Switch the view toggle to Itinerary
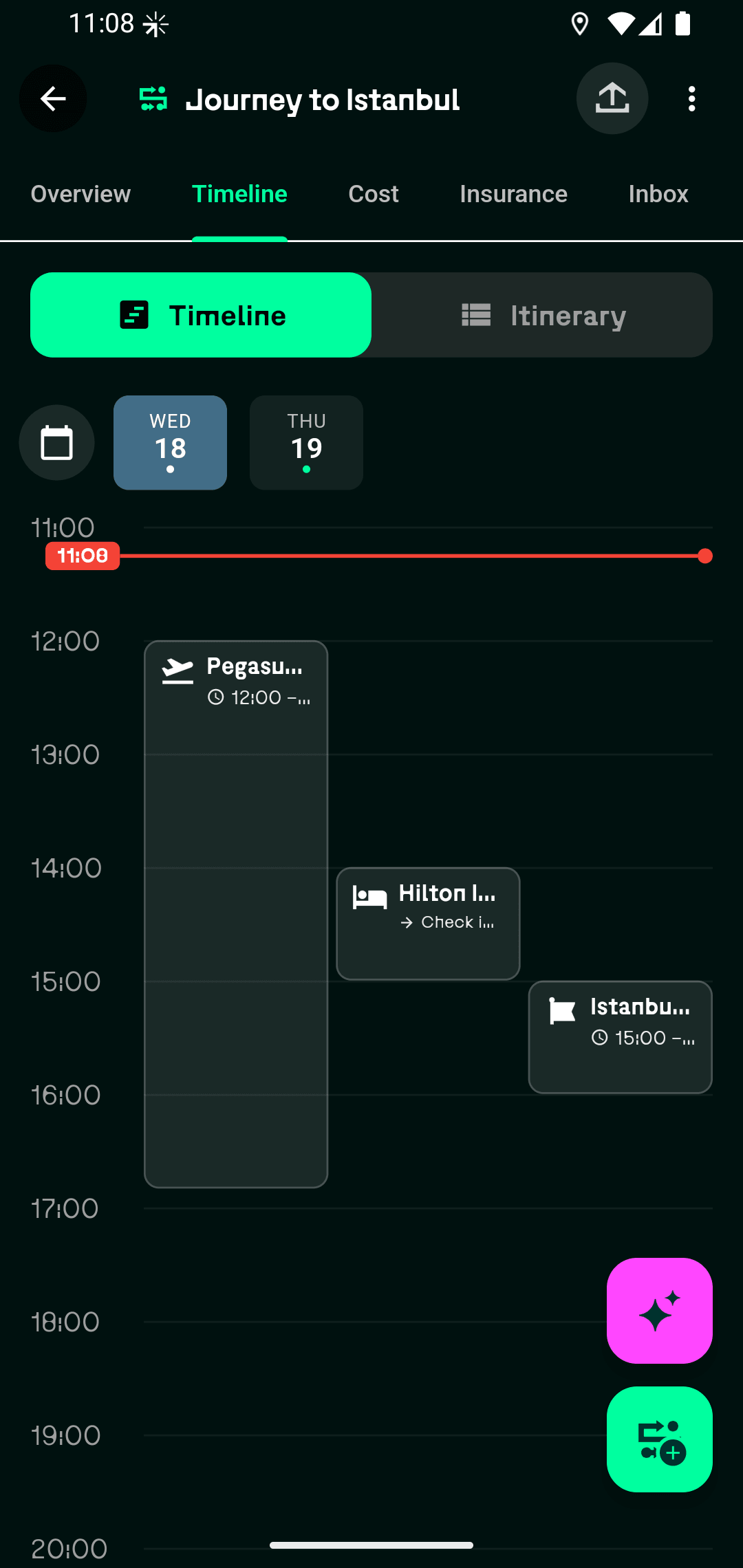The image size is (743, 1568). click(543, 314)
